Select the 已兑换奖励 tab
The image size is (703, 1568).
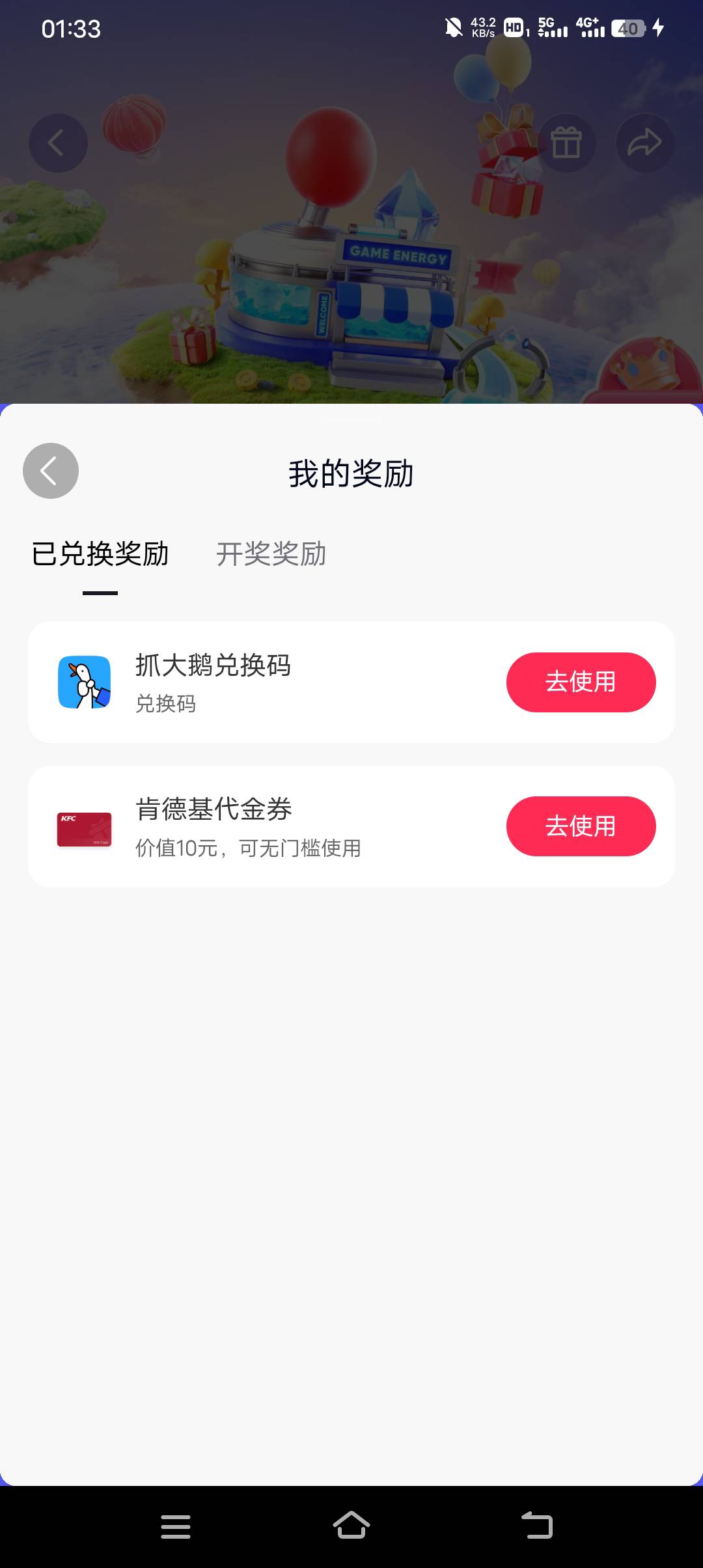click(x=100, y=554)
